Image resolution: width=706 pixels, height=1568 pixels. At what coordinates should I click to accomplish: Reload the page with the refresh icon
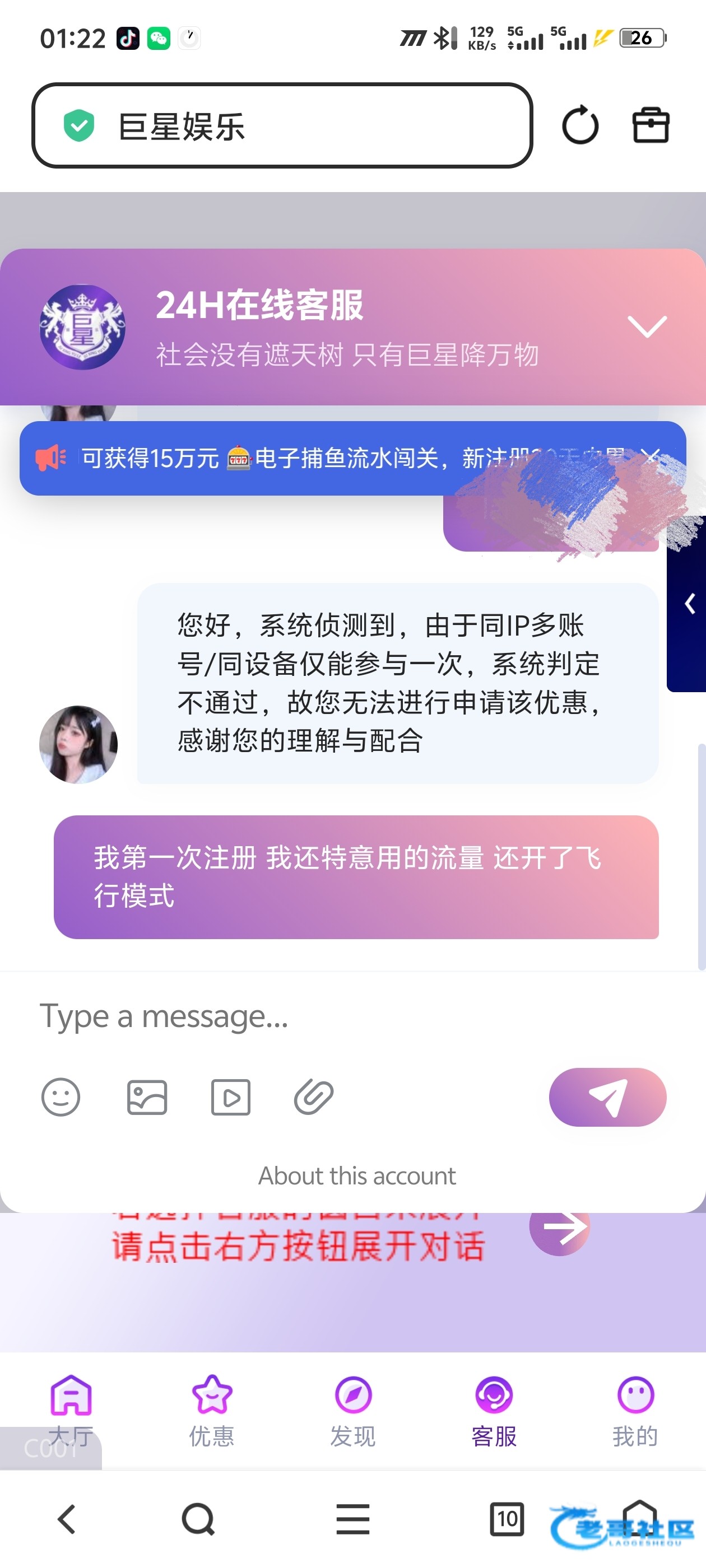580,125
